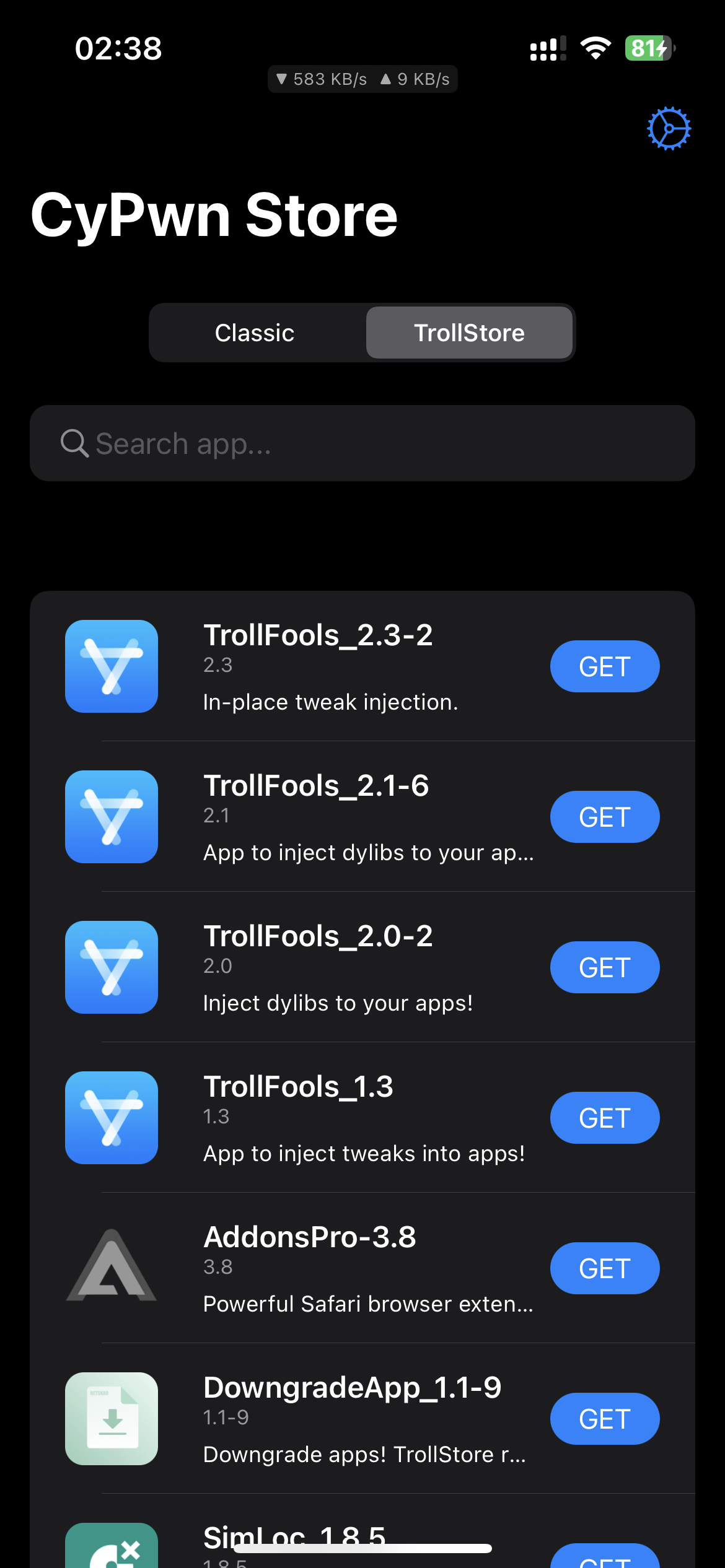Open the settings gear icon
Viewport: 725px width, 1568px height.
669,129
